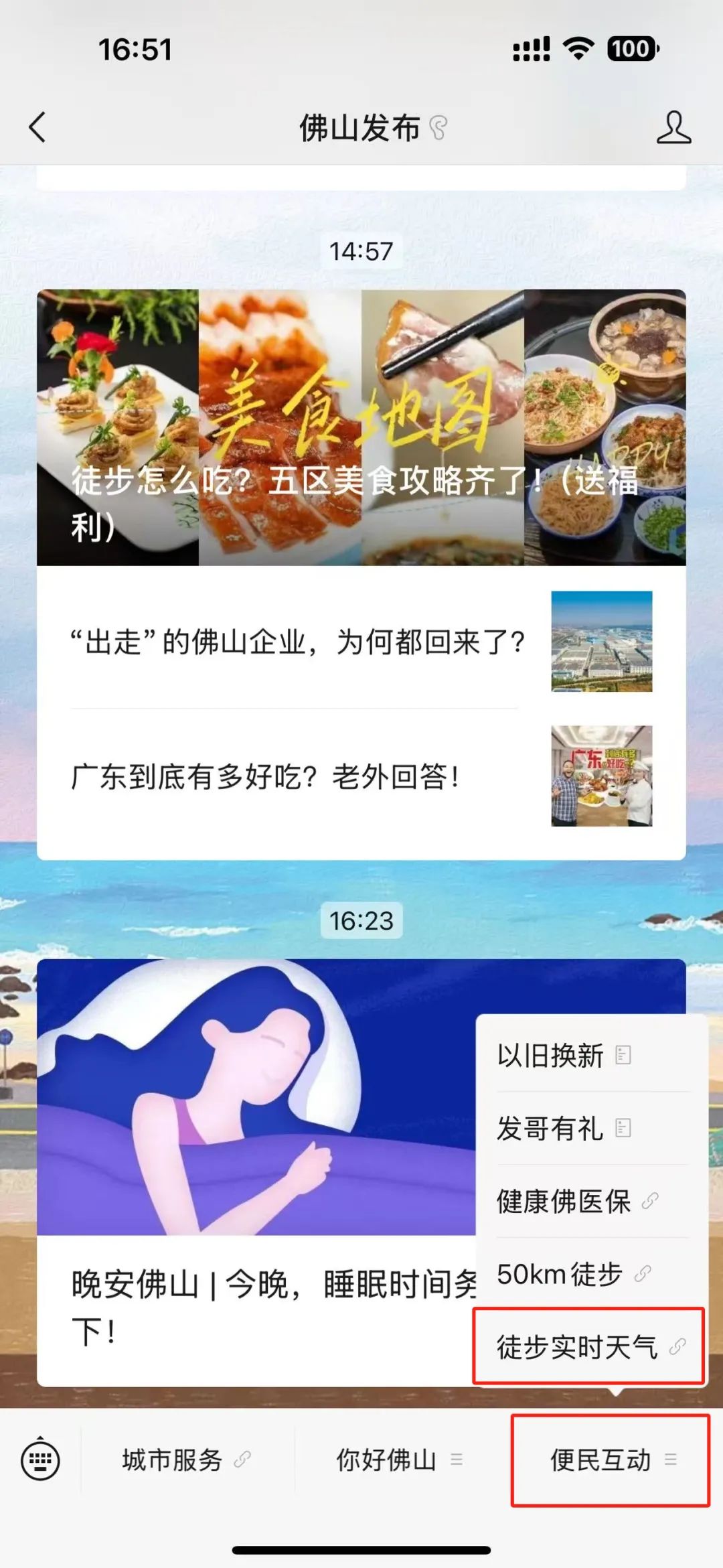
Task: Select 以旧换新 from the popup menu
Action: click(564, 1056)
